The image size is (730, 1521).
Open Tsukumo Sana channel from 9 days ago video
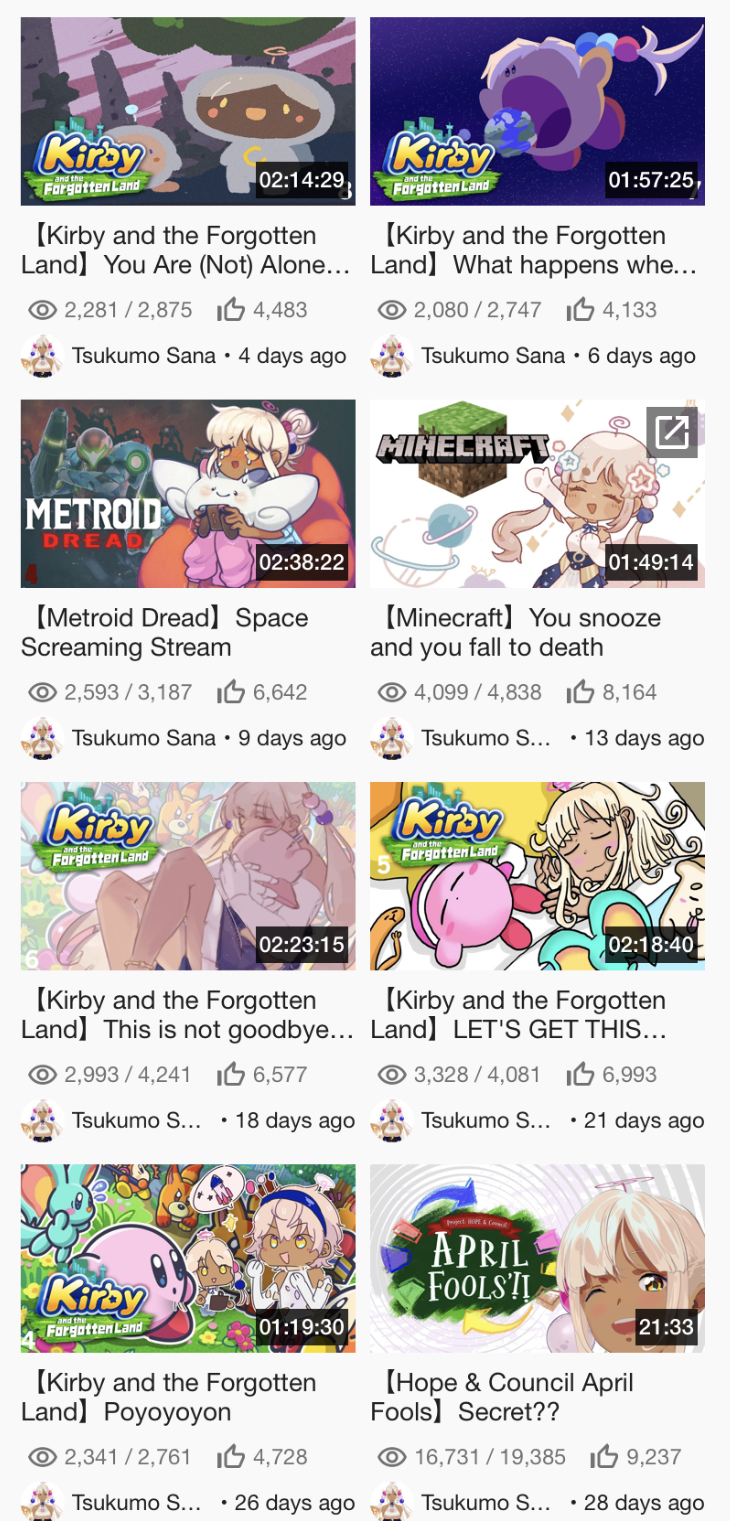144,738
